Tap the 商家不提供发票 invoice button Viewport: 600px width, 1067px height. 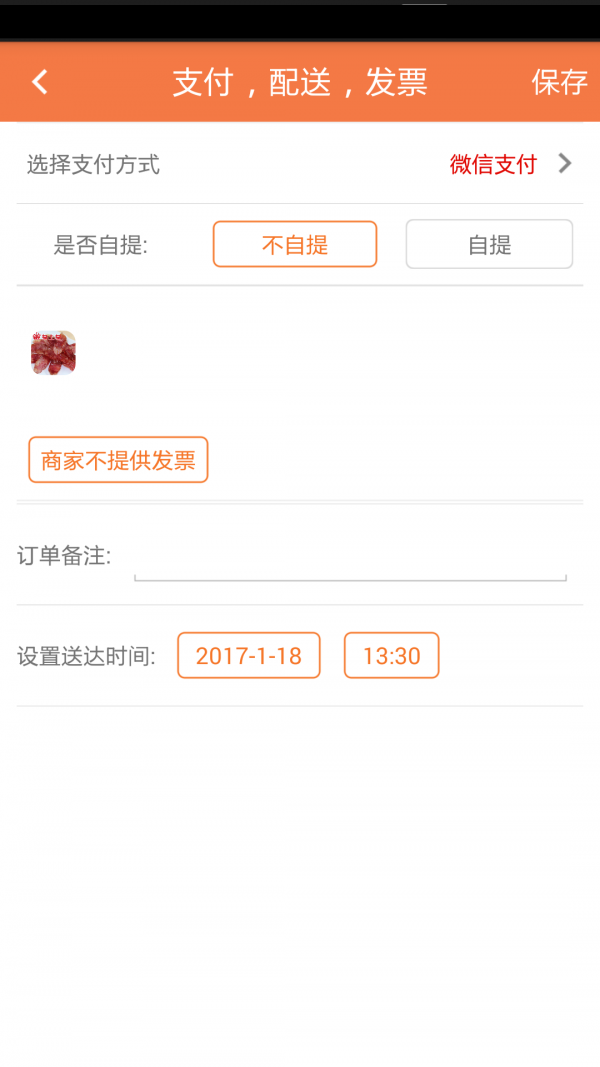coord(118,460)
